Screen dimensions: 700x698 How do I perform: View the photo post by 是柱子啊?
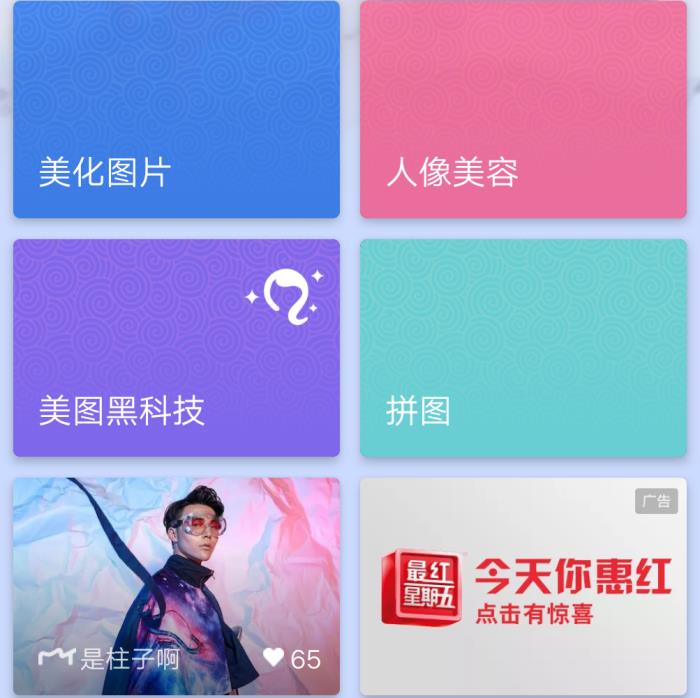[x=176, y=570]
